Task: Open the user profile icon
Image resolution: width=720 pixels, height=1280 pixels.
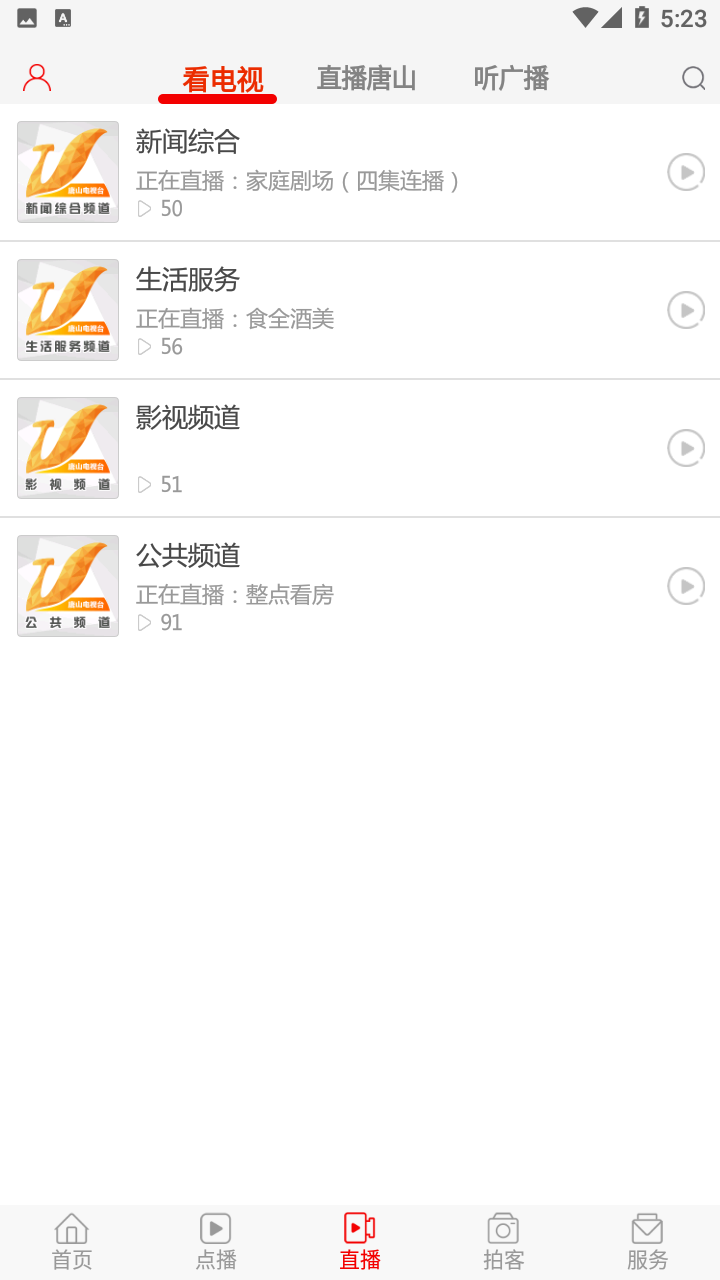Action: [x=37, y=77]
